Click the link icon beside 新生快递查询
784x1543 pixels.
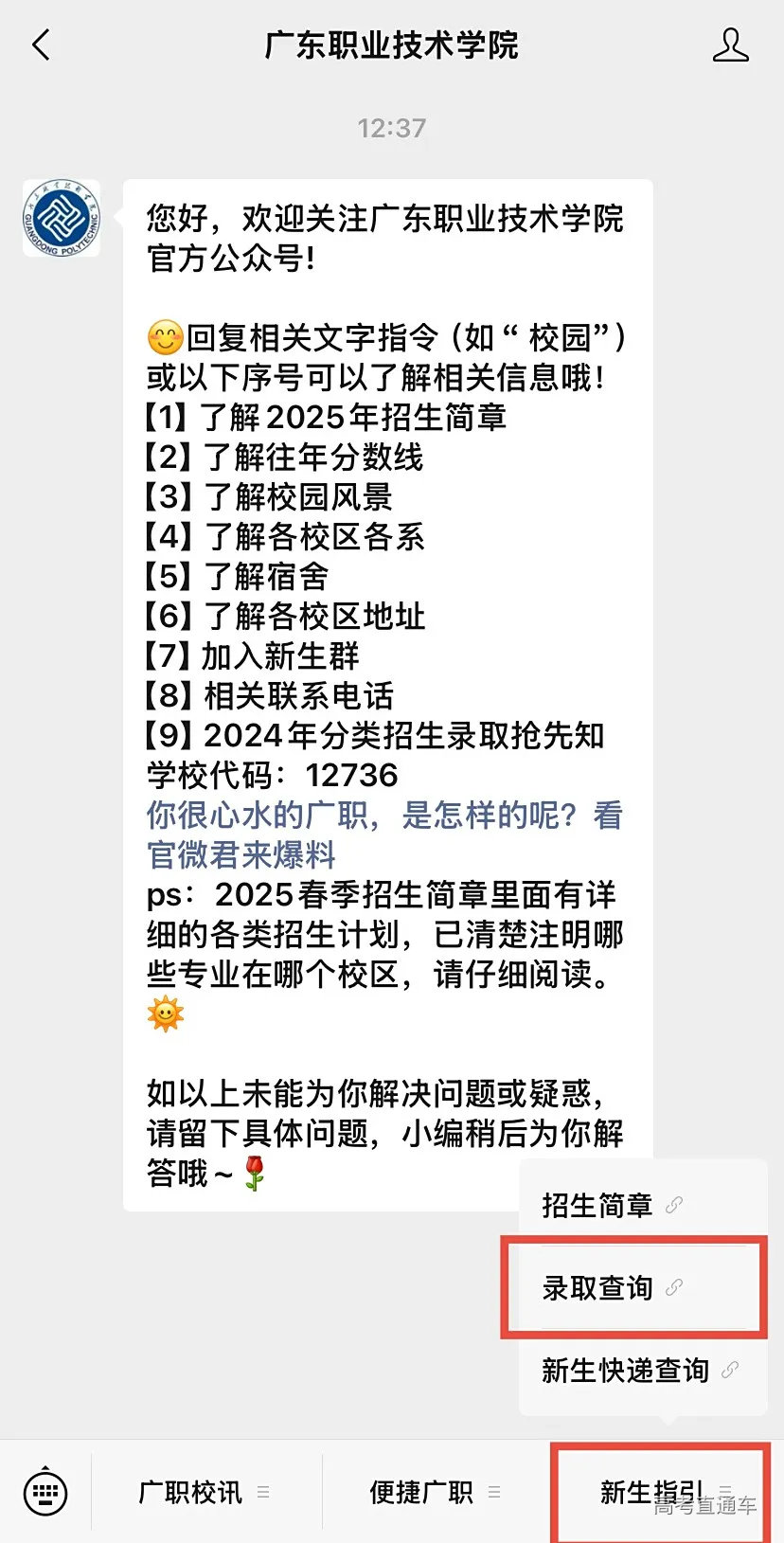click(x=727, y=1370)
